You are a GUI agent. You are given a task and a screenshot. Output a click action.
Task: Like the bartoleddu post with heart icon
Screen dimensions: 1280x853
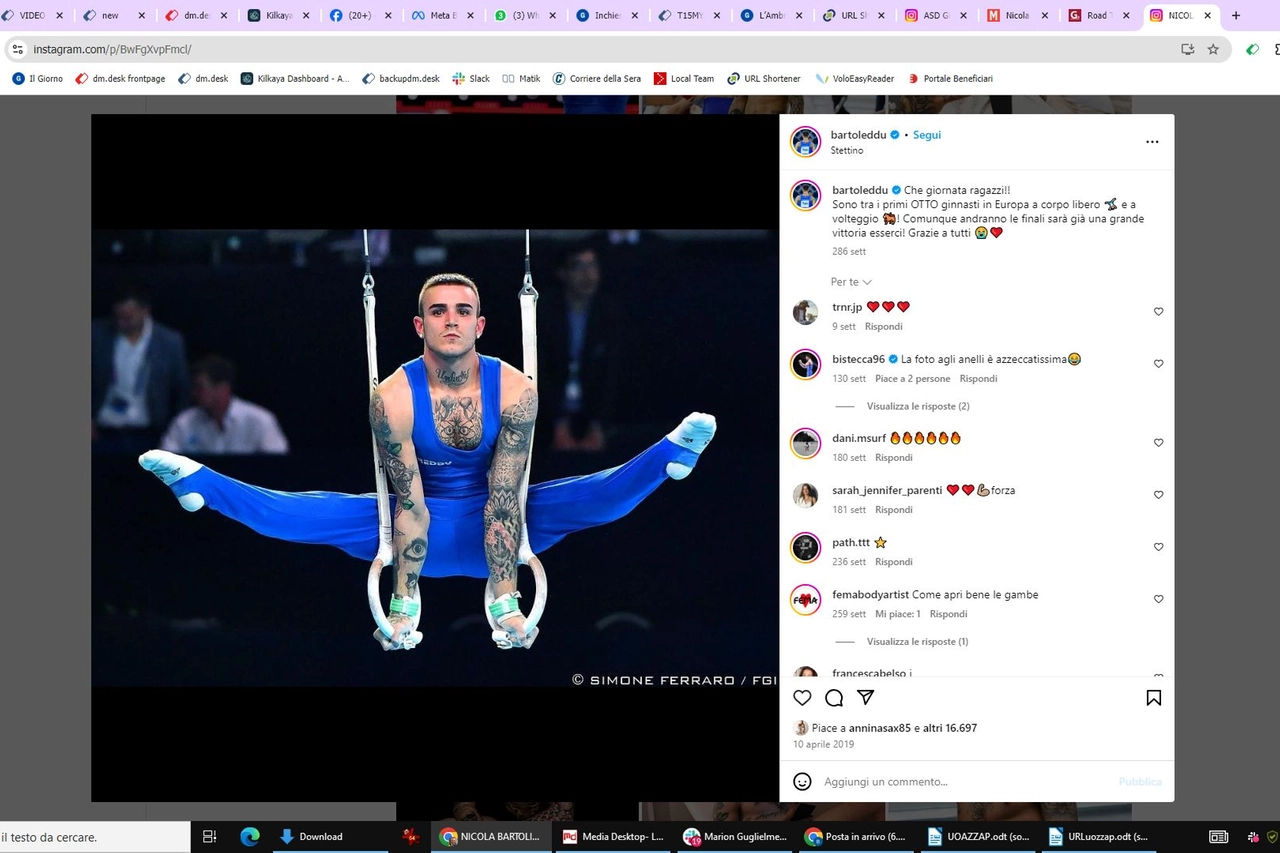pyautogui.click(x=802, y=698)
